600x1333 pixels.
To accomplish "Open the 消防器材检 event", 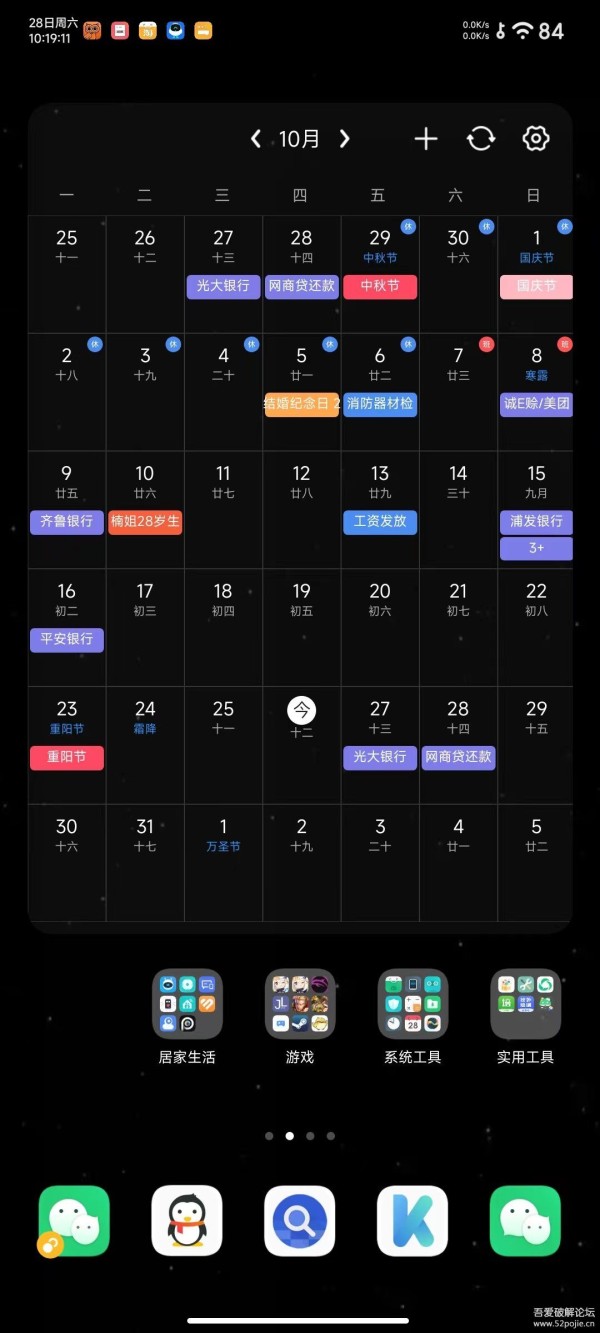I will [x=380, y=404].
